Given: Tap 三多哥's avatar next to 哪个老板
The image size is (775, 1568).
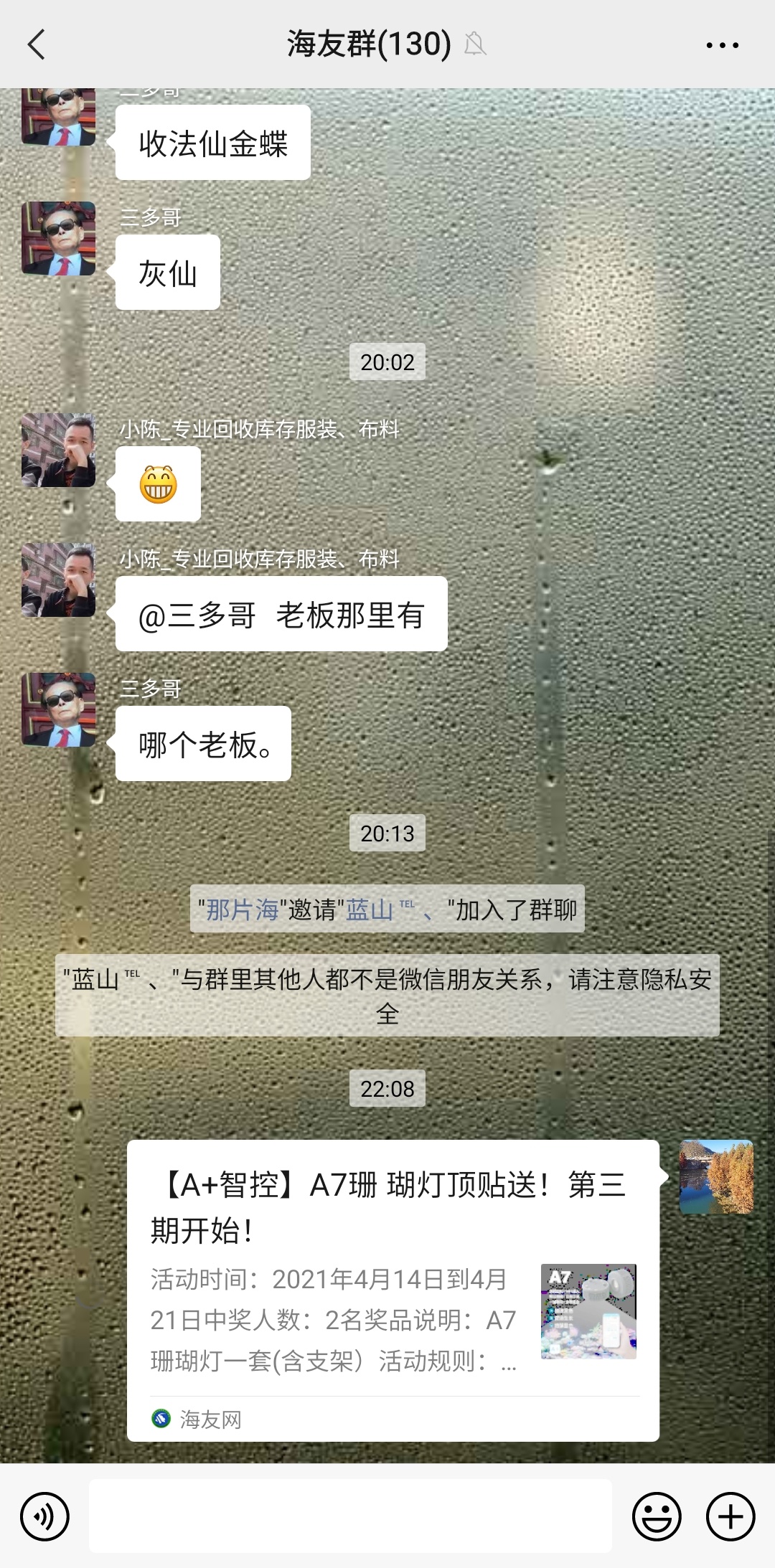Looking at the screenshot, I should tap(59, 709).
